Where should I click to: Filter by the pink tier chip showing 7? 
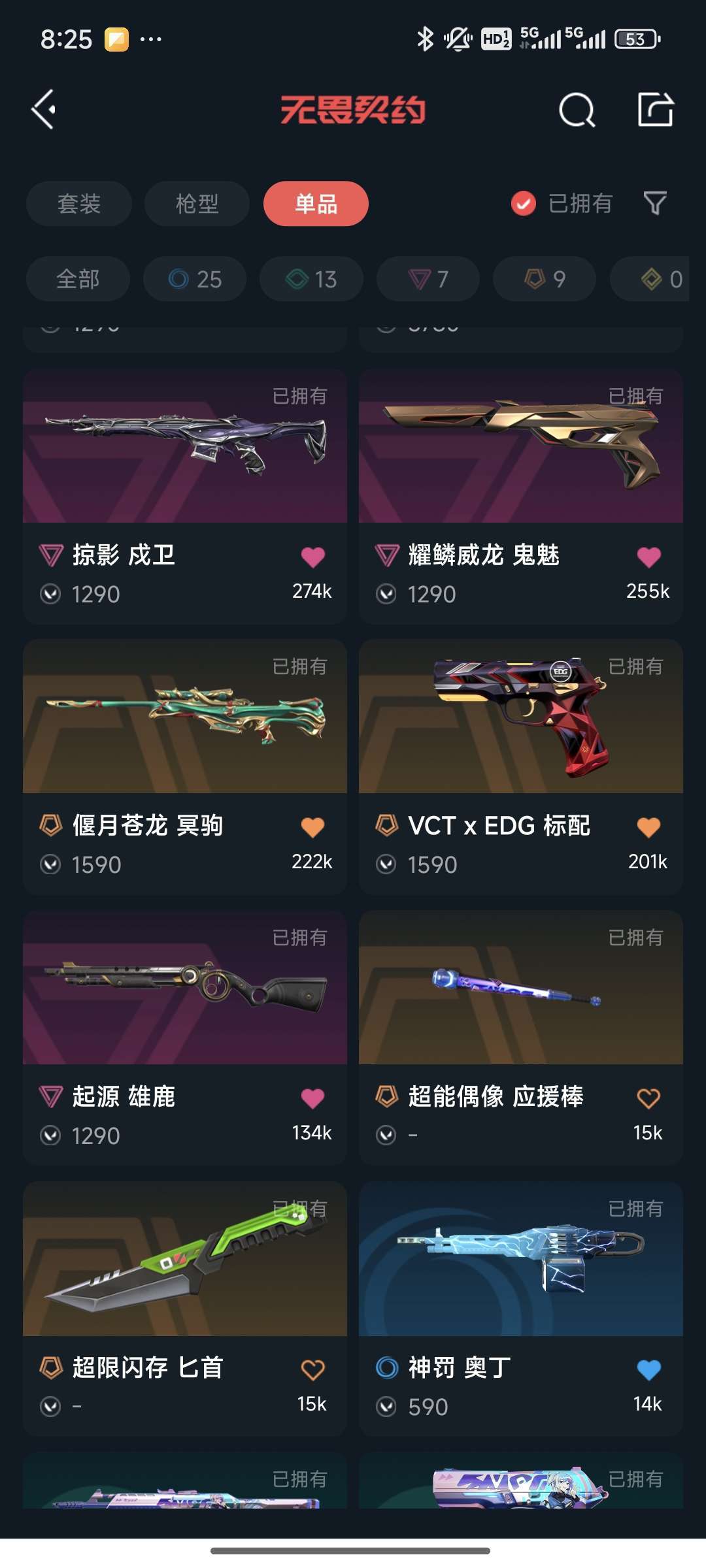(x=428, y=279)
